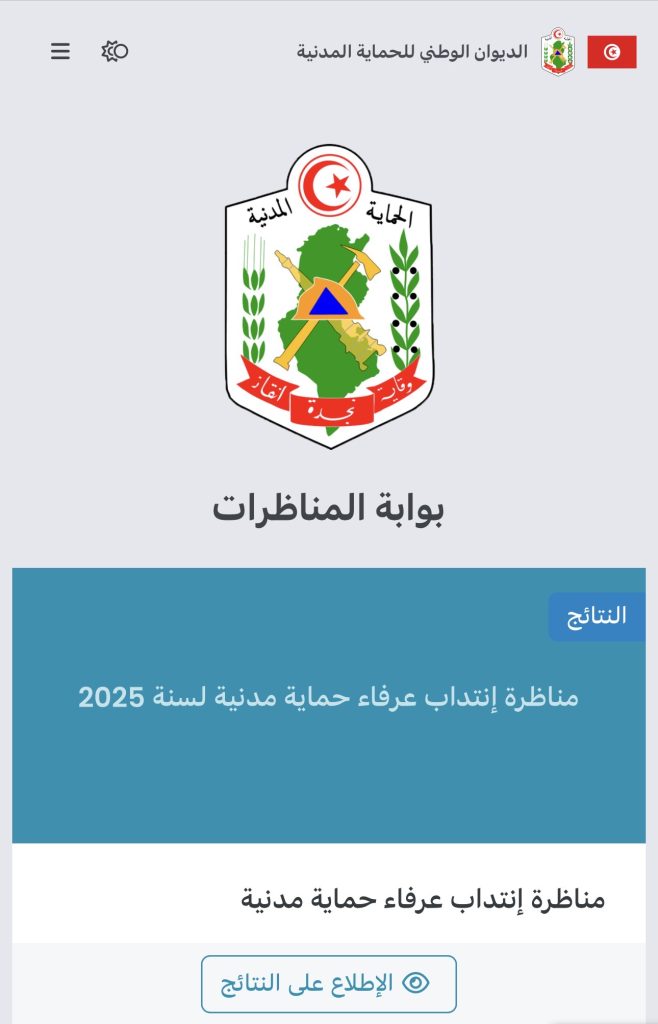658x1024 pixels.
Task: Toggle the light/dark theme icon
Action: (x=116, y=51)
